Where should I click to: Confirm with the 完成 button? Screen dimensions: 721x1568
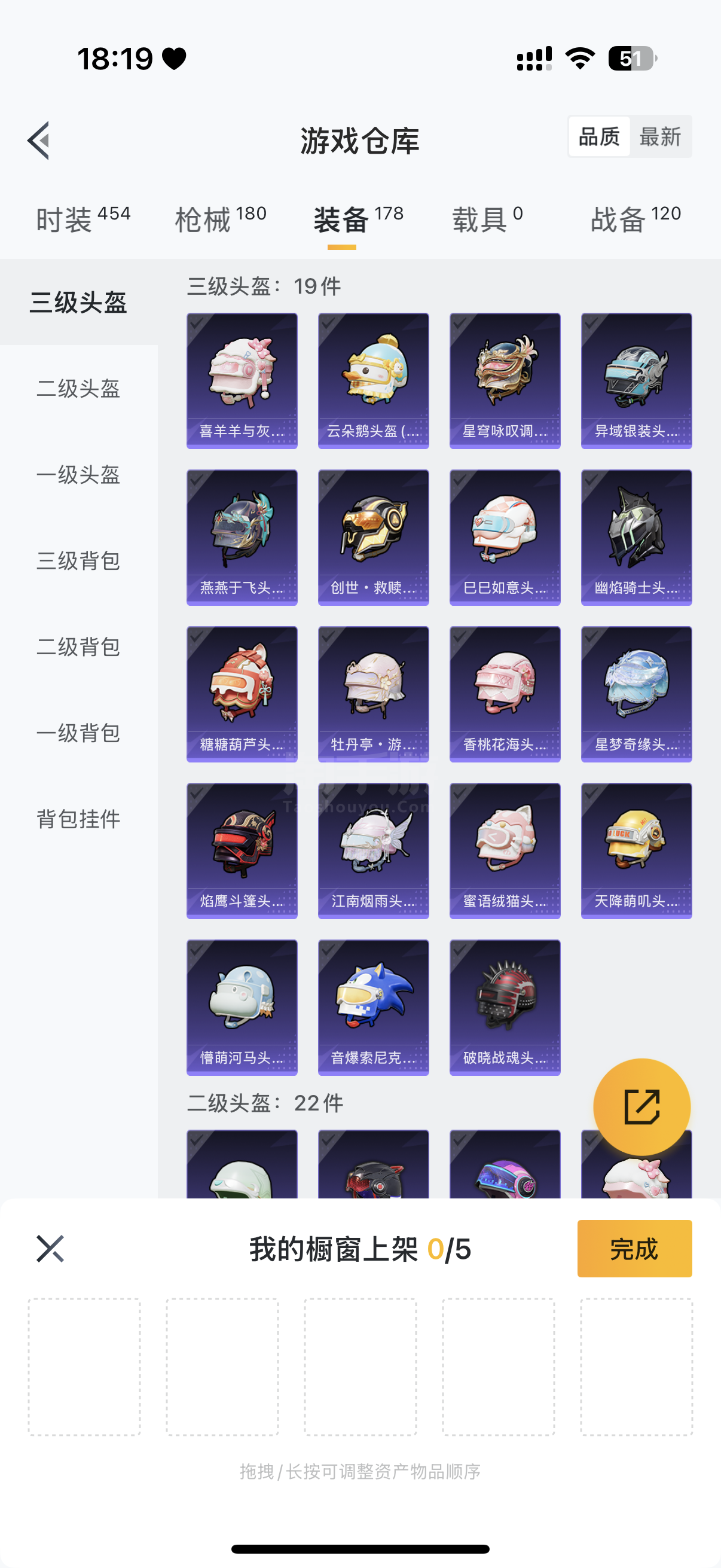tap(634, 1249)
